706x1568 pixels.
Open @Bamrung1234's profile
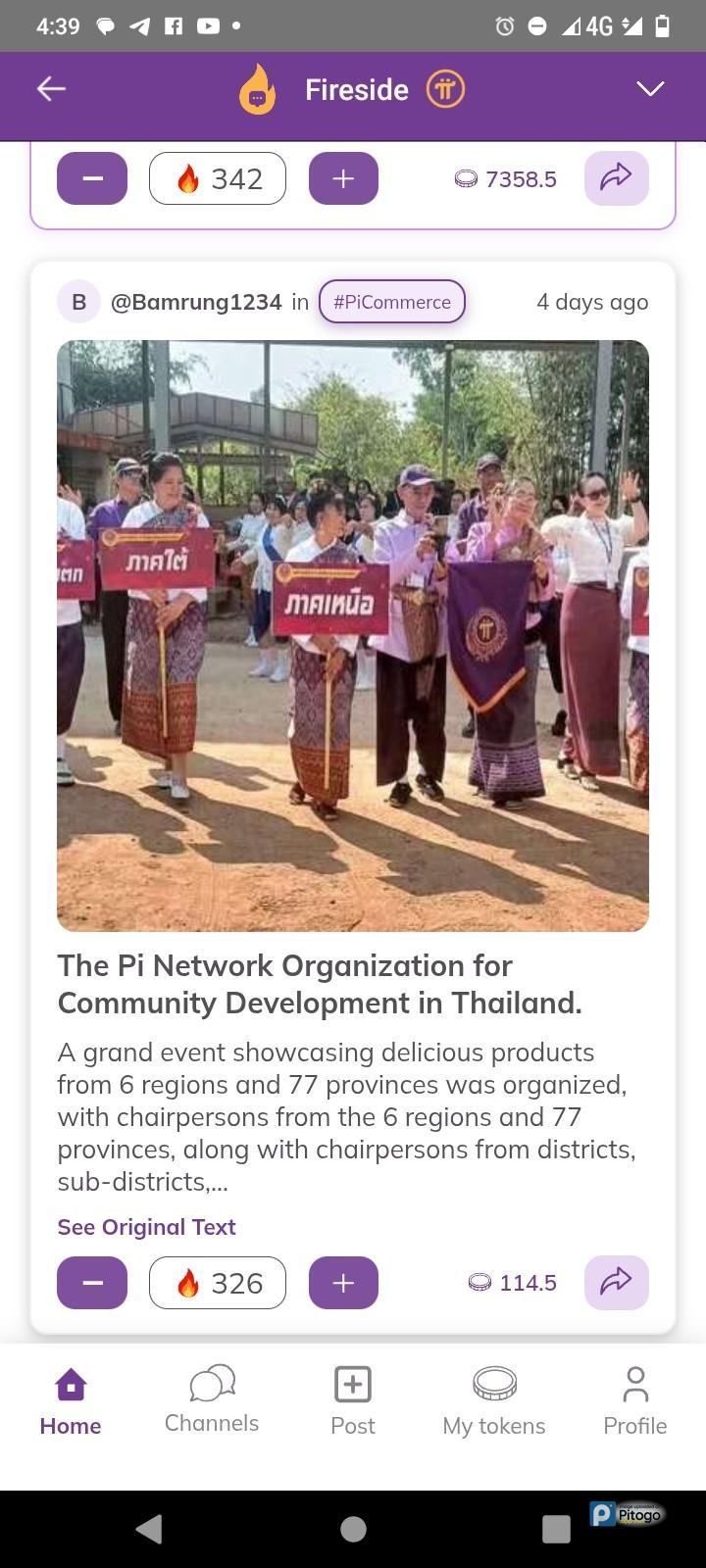[196, 302]
